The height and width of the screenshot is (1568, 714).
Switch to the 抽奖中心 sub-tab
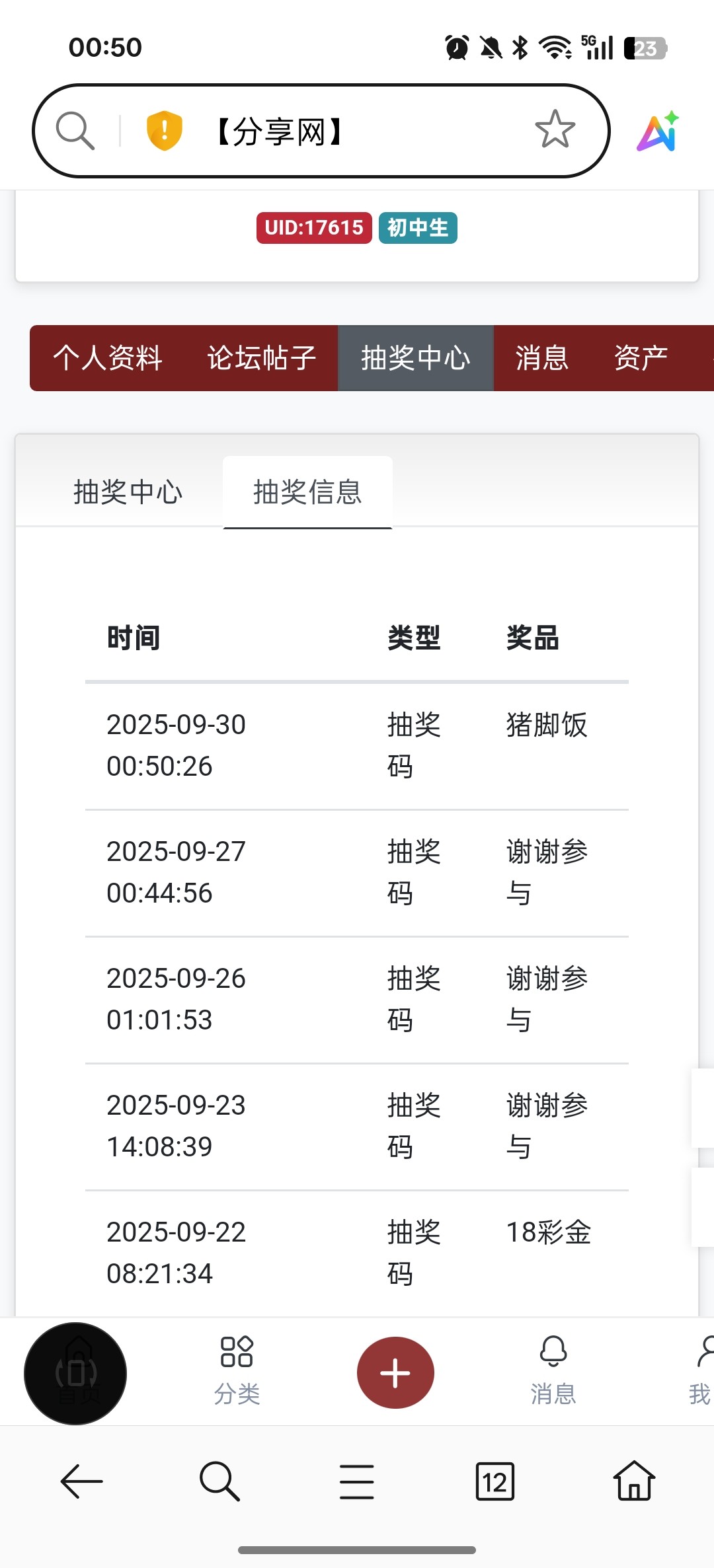tap(128, 492)
